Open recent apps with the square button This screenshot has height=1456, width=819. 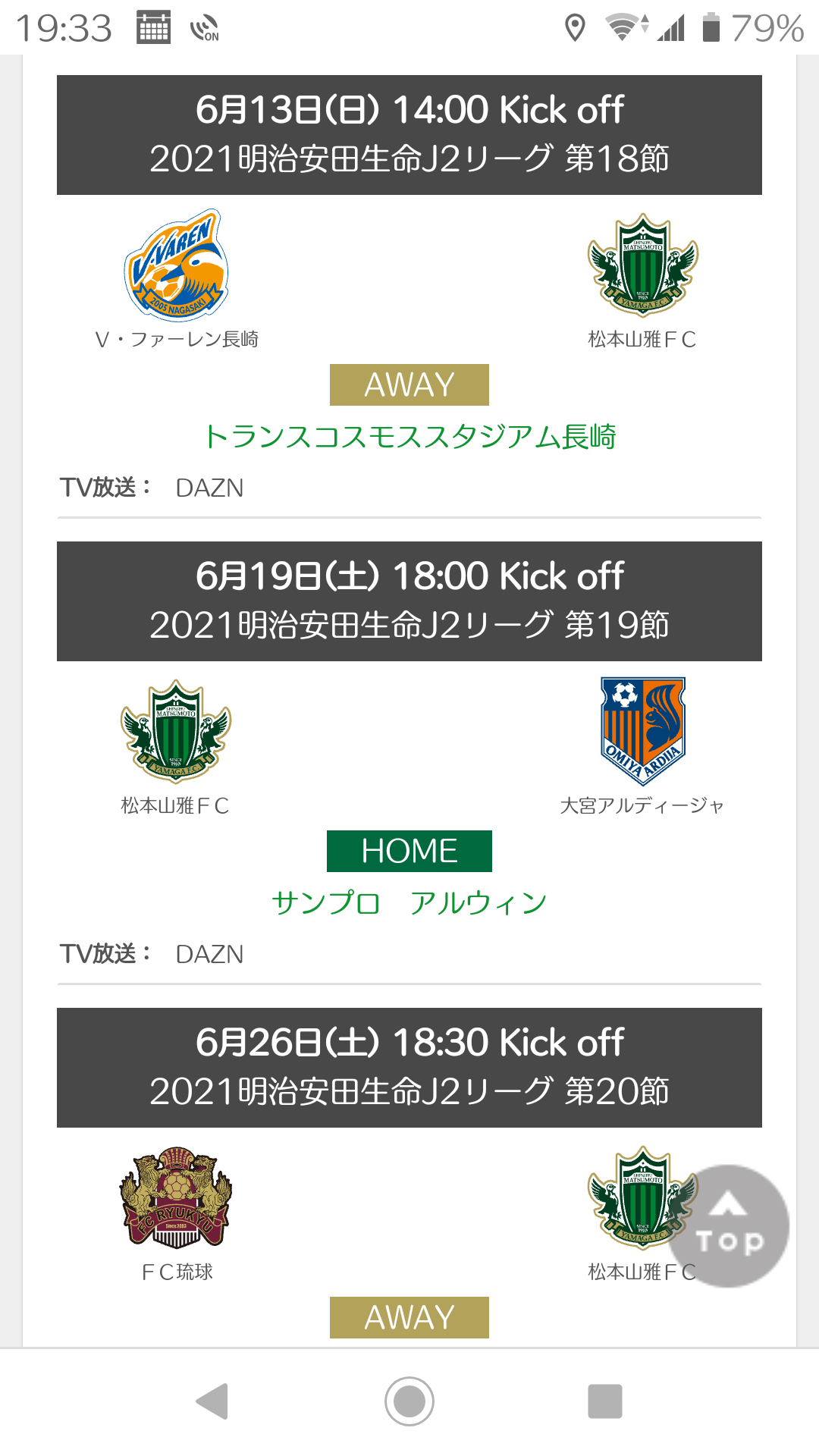pos(605,1401)
